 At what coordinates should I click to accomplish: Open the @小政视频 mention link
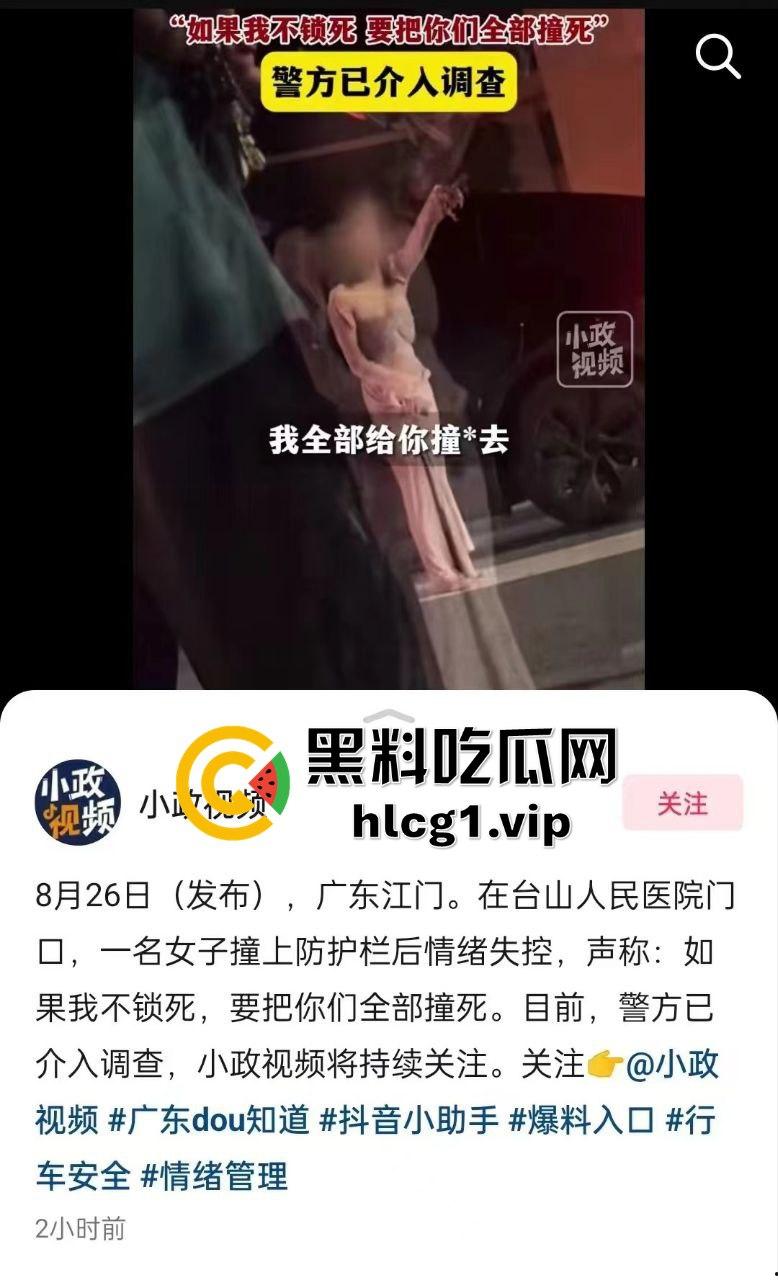click(x=672, y=1064)
